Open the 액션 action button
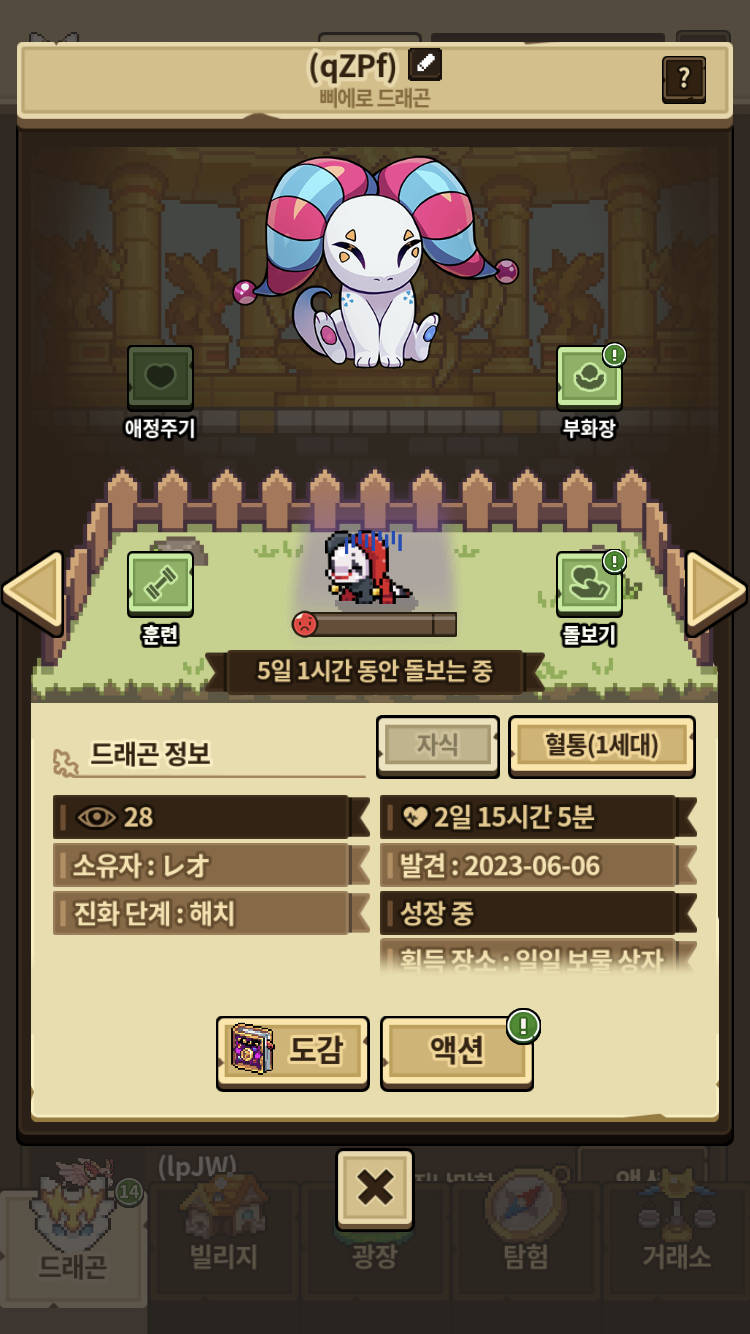750x1334 pixels. pos(457,1052)
